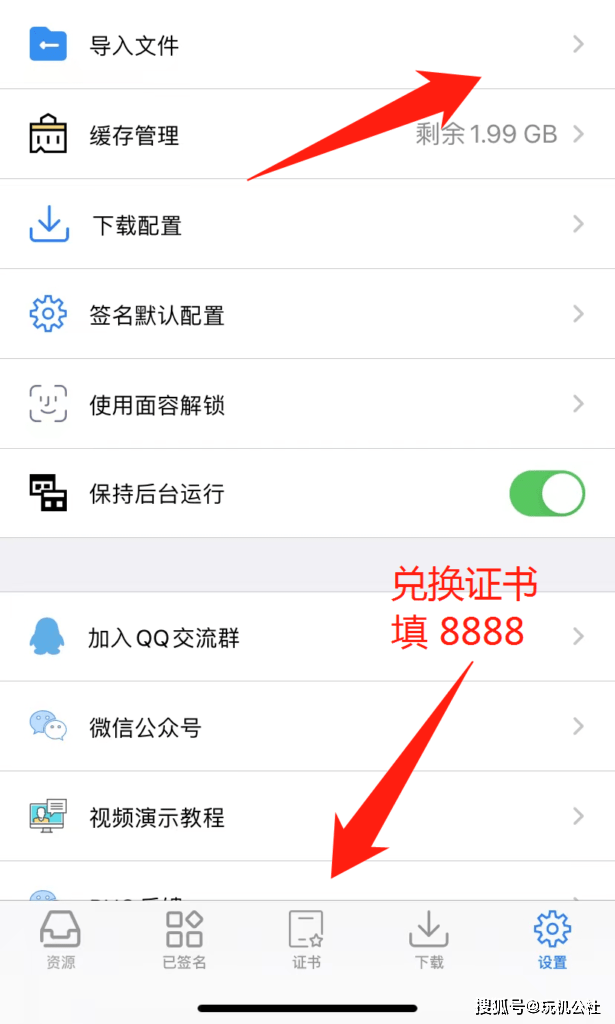Screen dimensions: 615x1024
Task: Open 签名默认配置
Action: coord(300,315)
